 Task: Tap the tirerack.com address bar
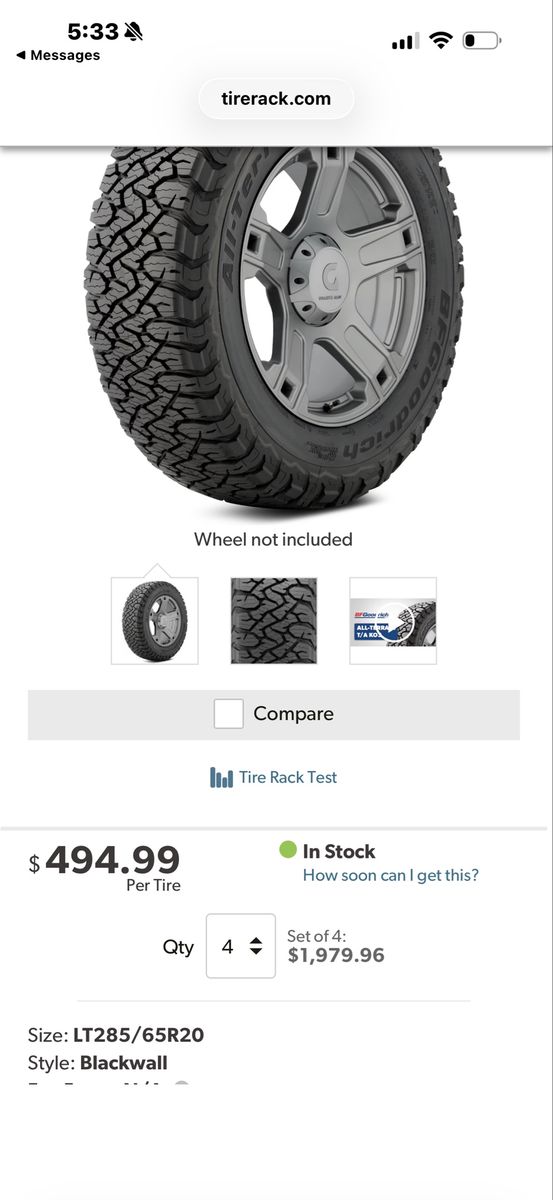(x=276, y=98)
